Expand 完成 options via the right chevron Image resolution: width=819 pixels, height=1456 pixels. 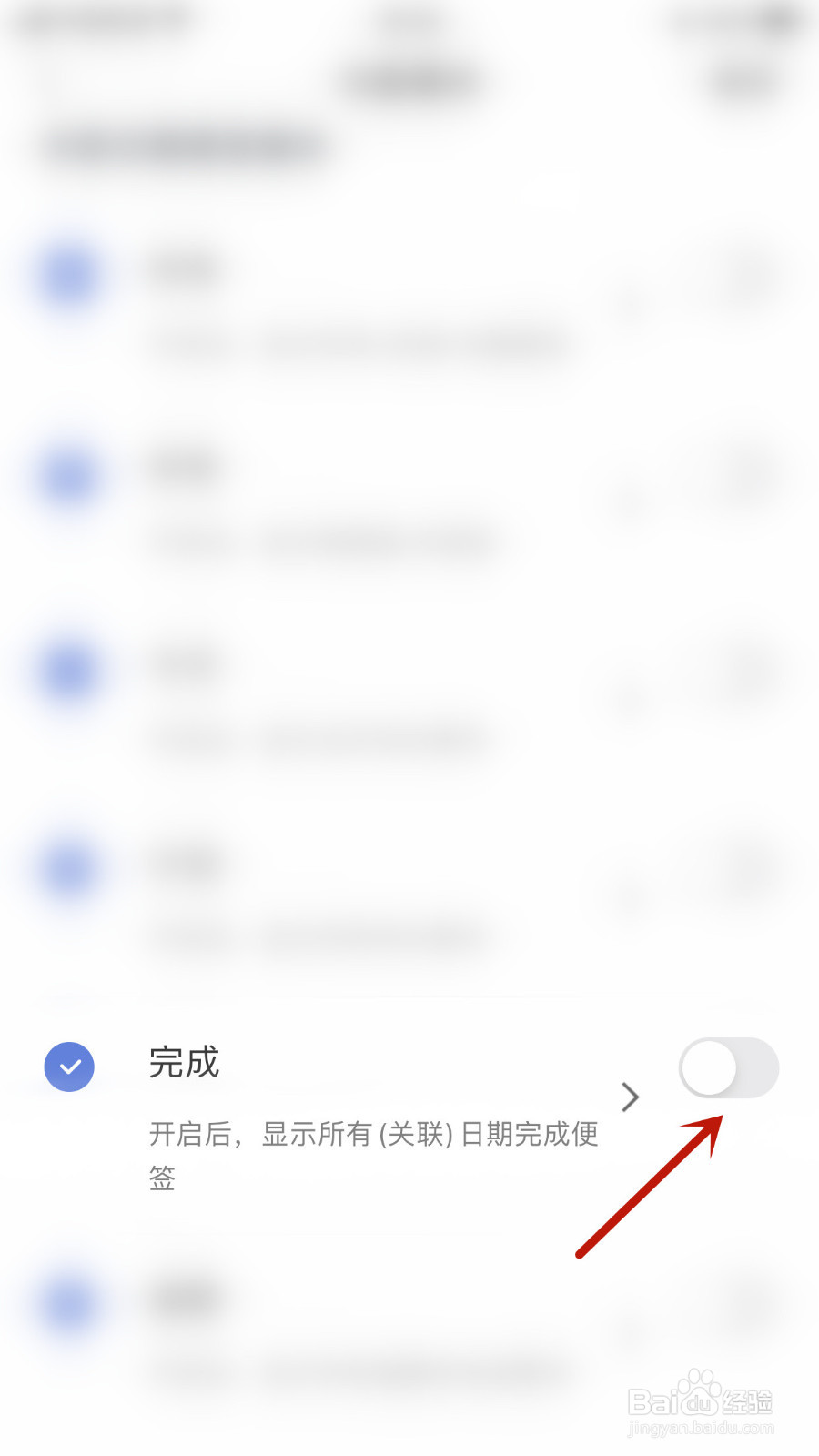631,1098
